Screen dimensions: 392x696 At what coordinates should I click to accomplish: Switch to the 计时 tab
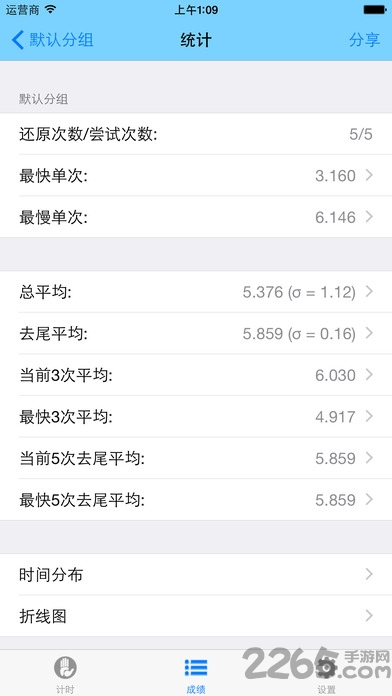point(65,674)
